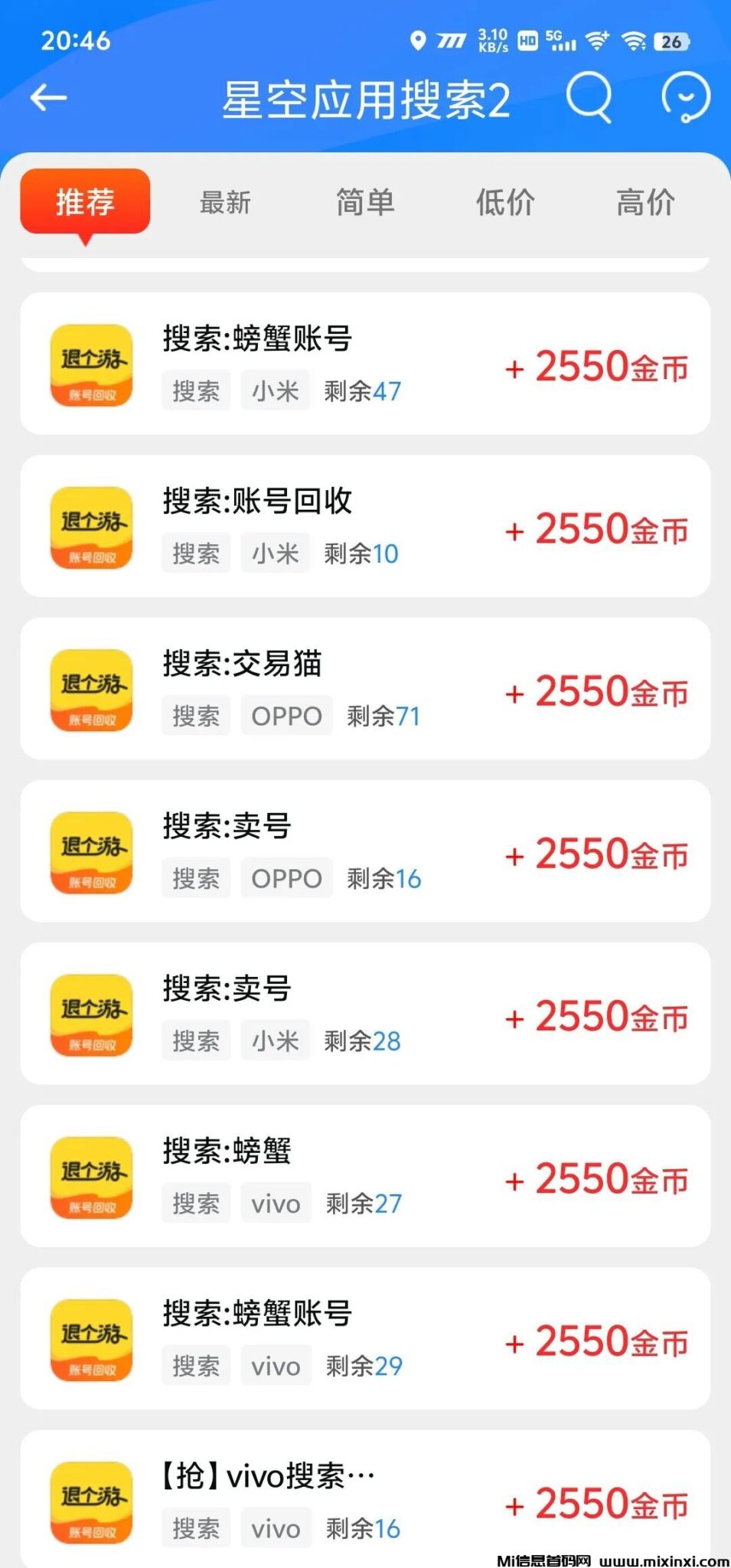Select the 搜索:卖号 OPPO task with 剩余16
731x1568 pixels.
(x=365, y=851)
